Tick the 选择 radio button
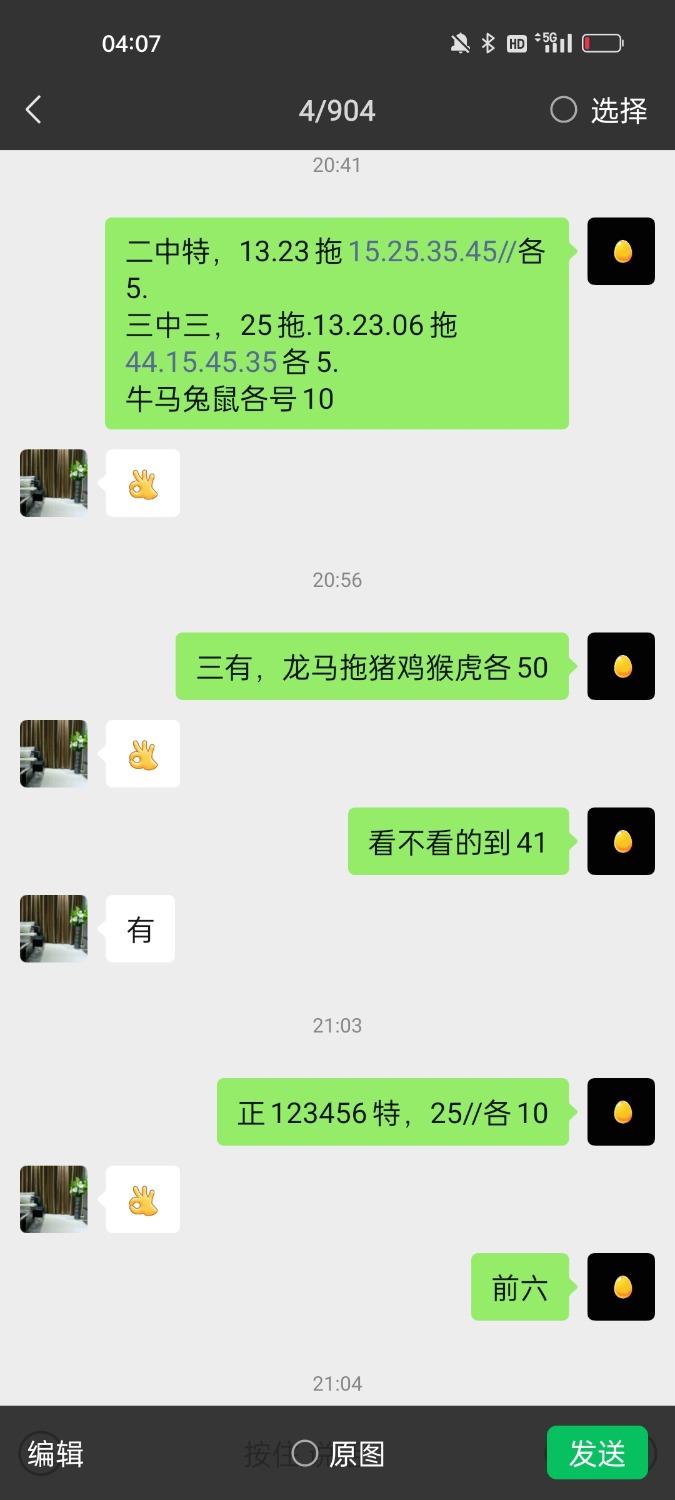The image size is (675, 1500). pos(564,110)
